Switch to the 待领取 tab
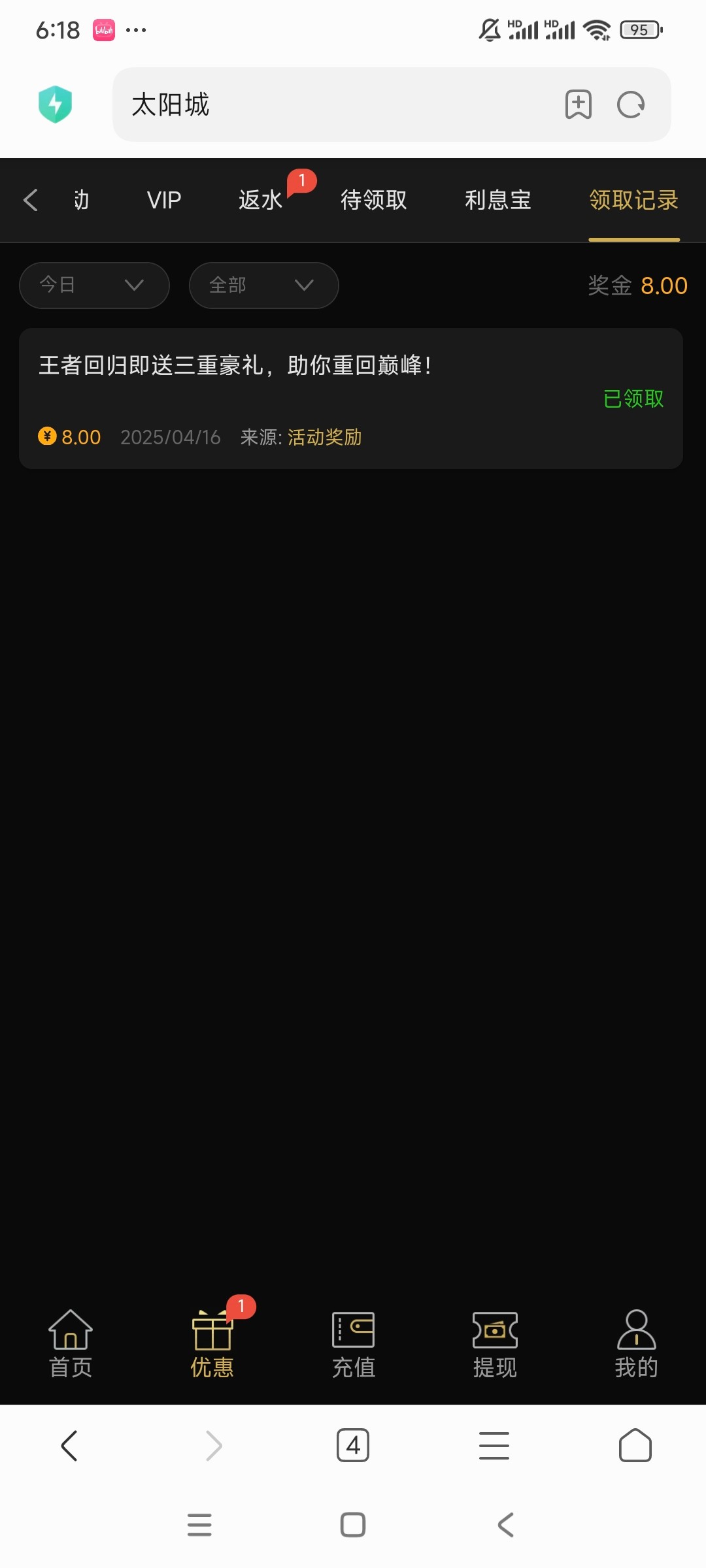706x1568 pixels. tap(373, 200)
